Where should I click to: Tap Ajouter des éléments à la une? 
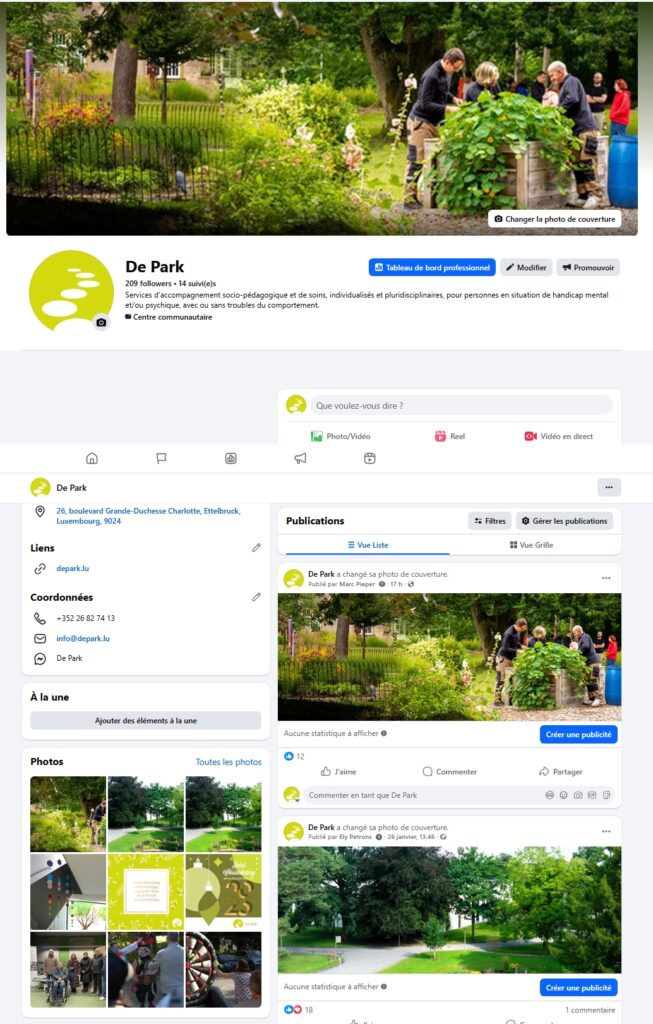pos(146,720)
